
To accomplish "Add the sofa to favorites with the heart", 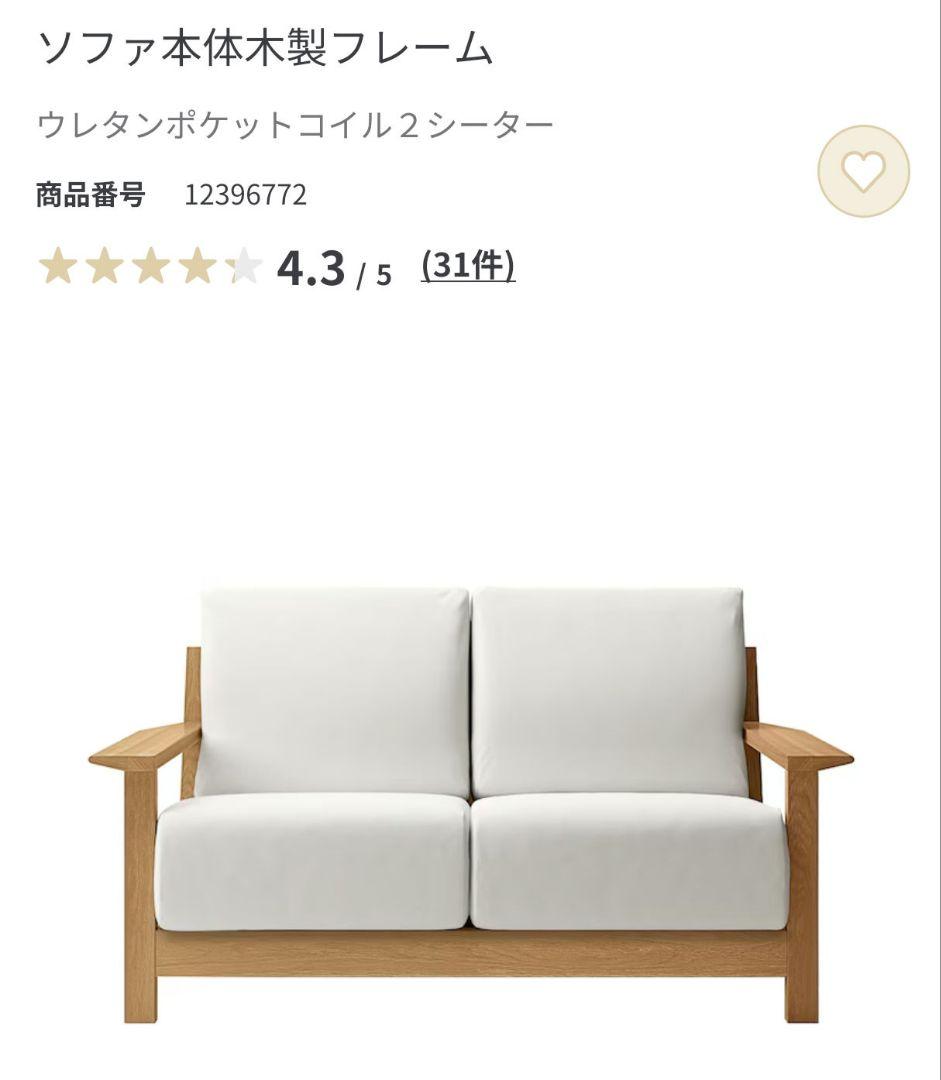I will 863,172.
